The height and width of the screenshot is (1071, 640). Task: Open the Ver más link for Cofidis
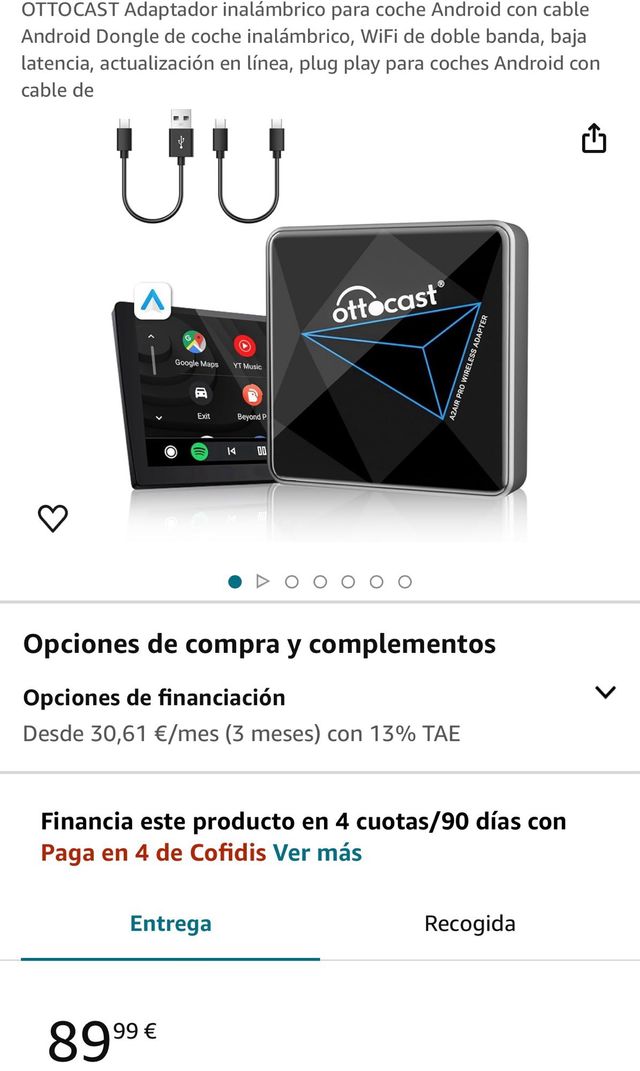point(317,853)
